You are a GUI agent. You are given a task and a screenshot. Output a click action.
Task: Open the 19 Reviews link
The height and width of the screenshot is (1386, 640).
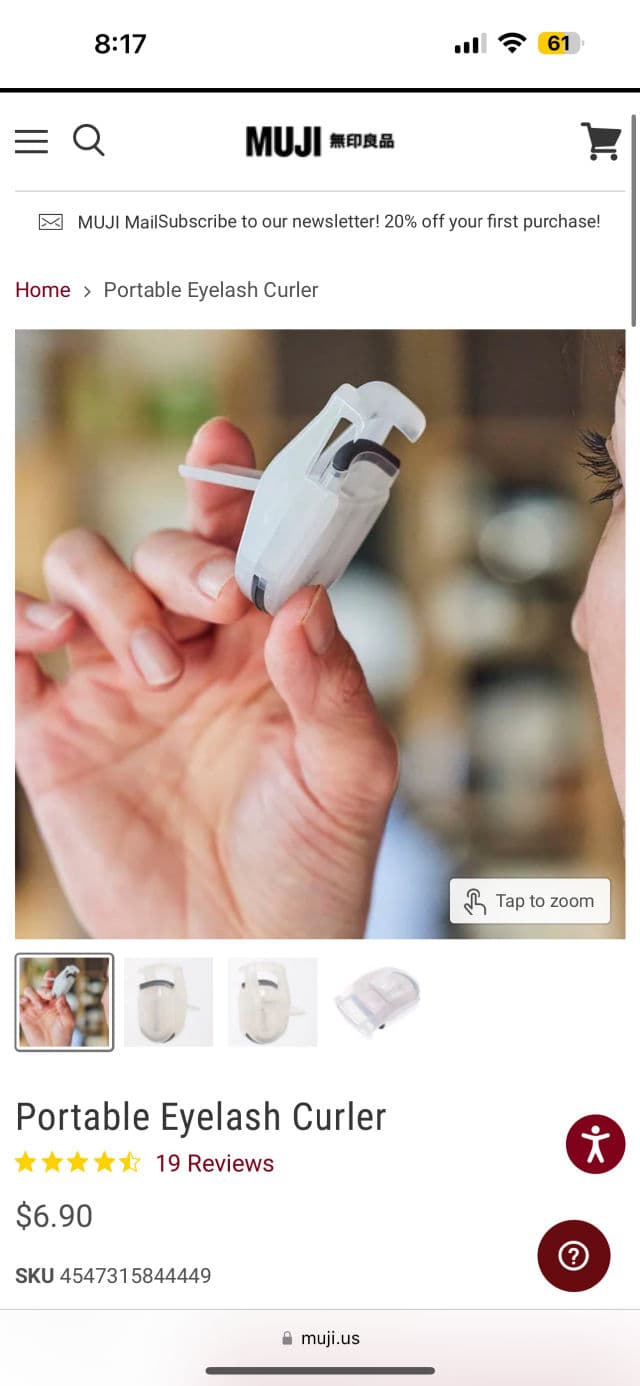click(x=214, y=1164)
